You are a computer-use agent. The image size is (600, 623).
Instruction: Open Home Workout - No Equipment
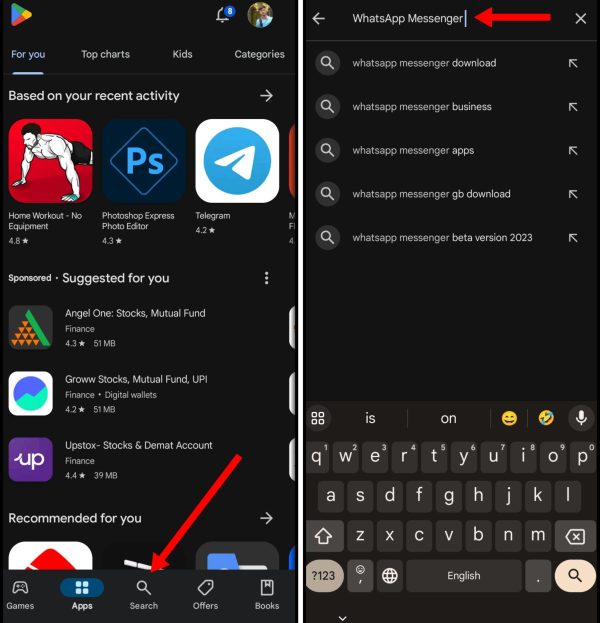click(50, 161)
